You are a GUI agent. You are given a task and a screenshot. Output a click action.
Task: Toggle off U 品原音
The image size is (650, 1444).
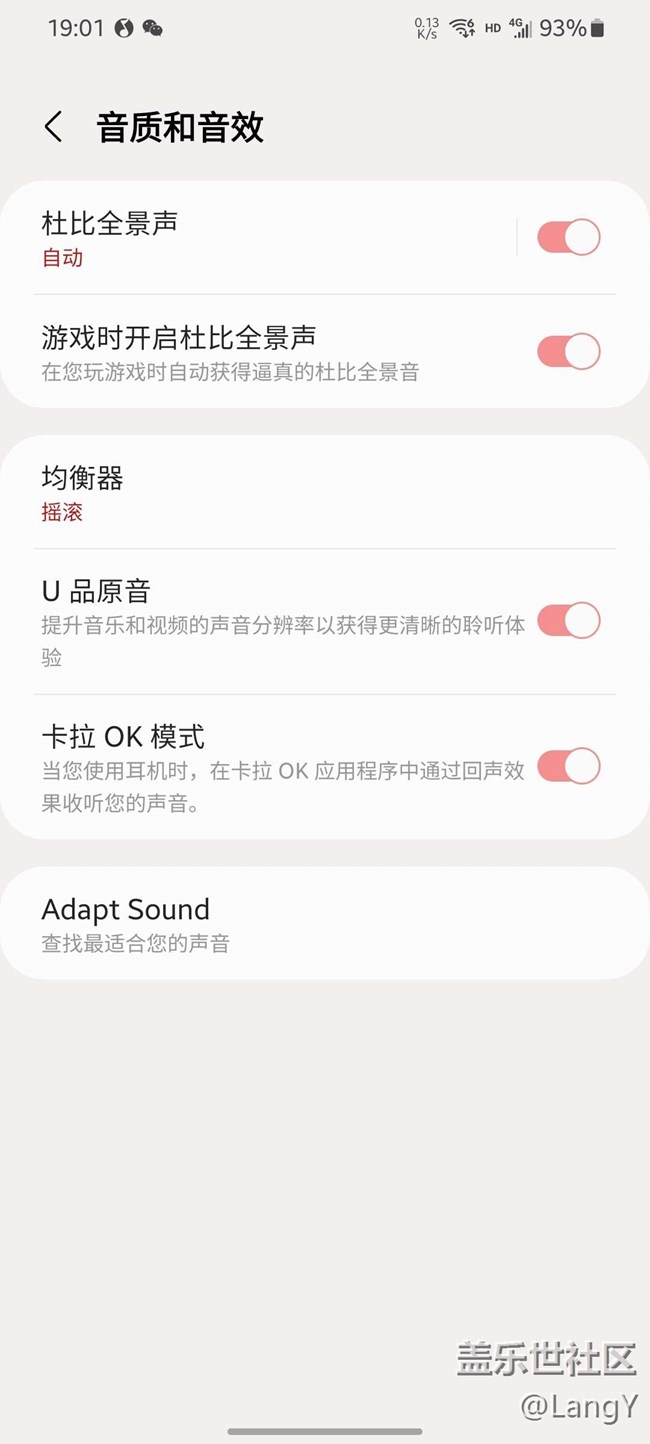tap(568, 621)
